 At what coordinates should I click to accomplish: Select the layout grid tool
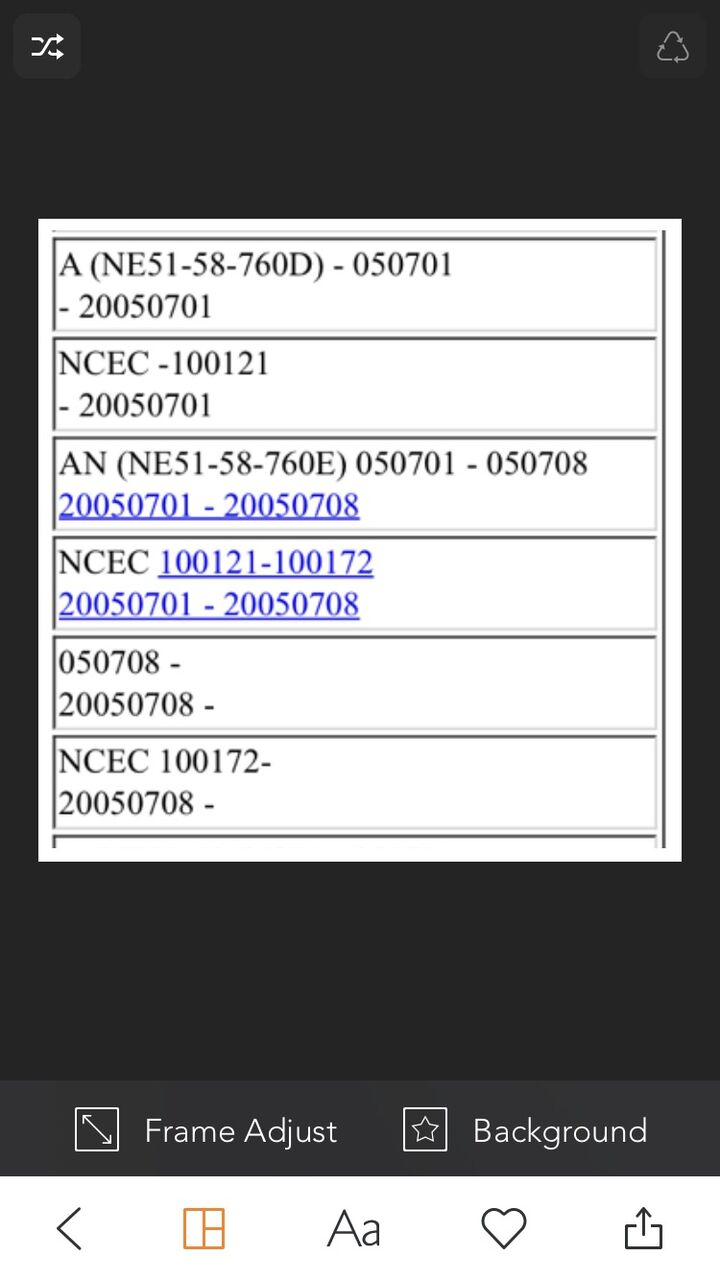pyautogui.click(x=204, y=1228)
